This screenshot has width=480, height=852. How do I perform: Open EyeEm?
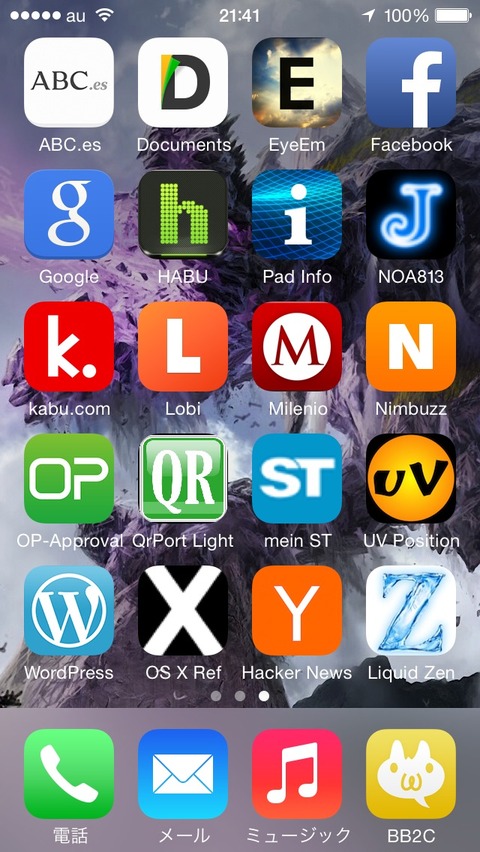pyautogui.click(x=297, y=83)
